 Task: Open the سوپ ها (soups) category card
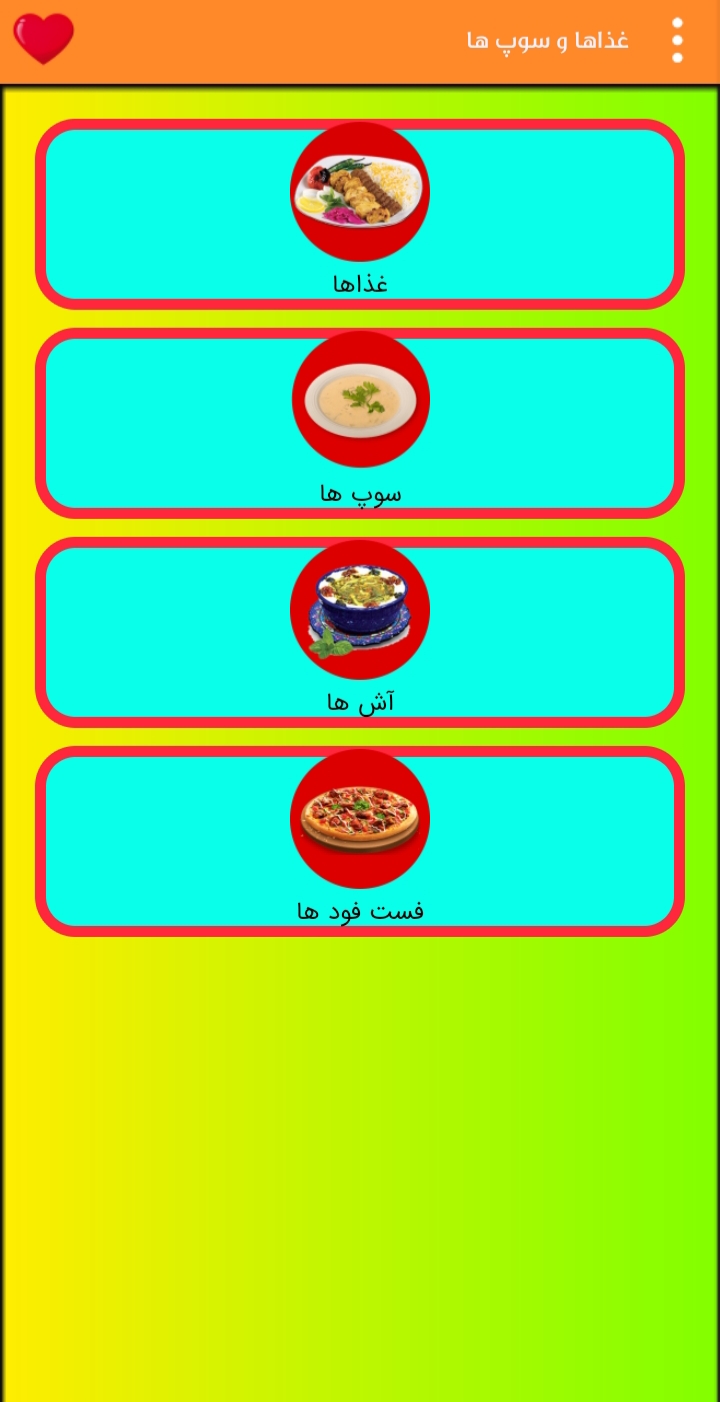[360, 423]
